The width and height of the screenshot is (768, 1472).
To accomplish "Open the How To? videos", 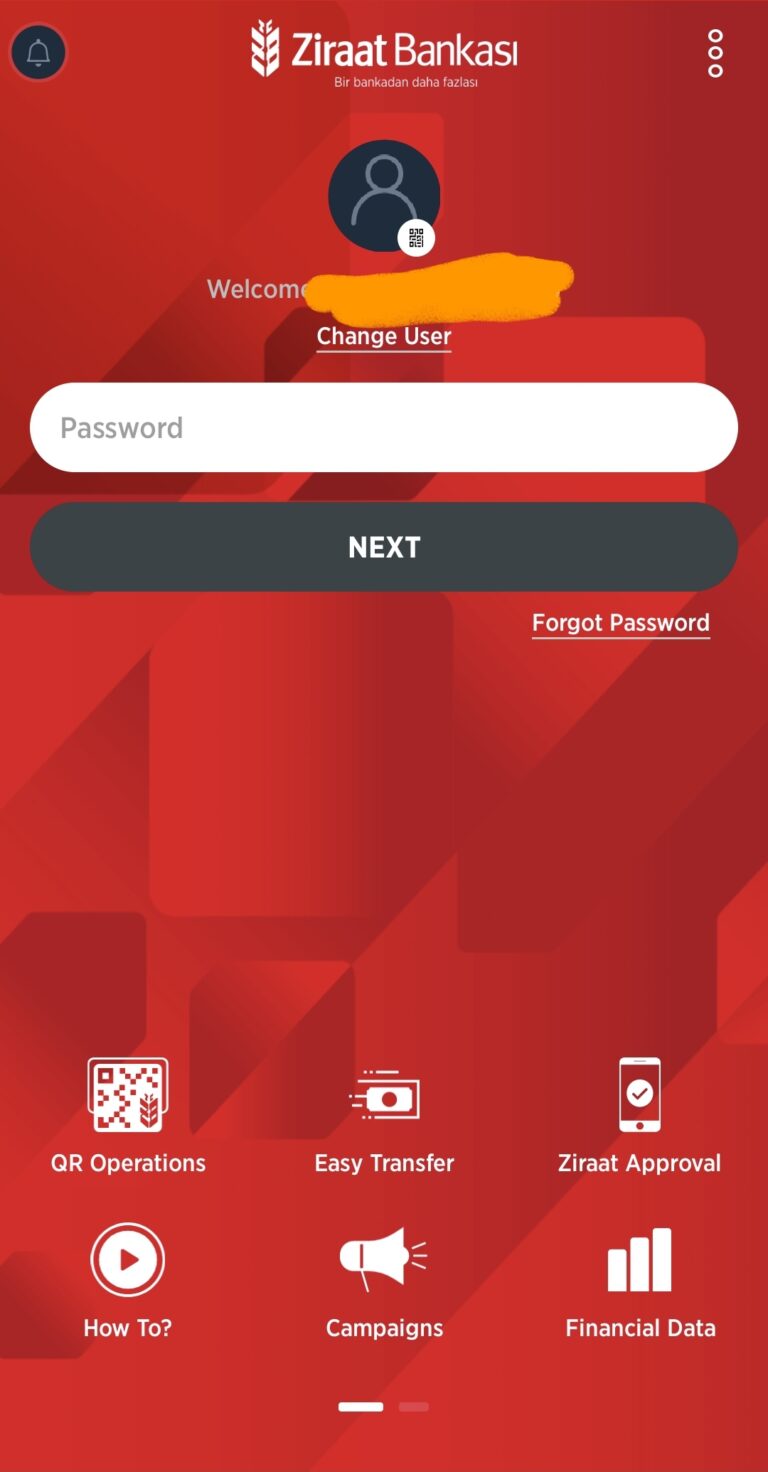I will pos(128,1281).
